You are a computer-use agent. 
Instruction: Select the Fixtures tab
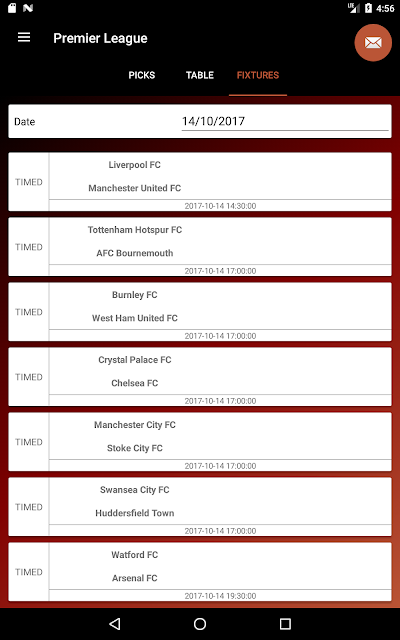(258, 75)
